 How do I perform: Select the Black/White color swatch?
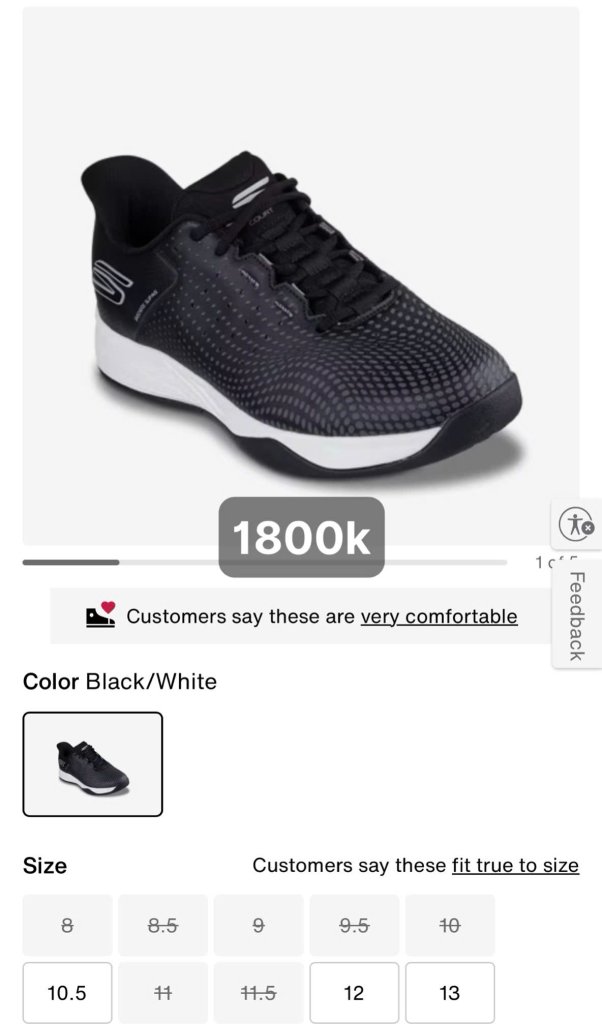tap(92, 764)
